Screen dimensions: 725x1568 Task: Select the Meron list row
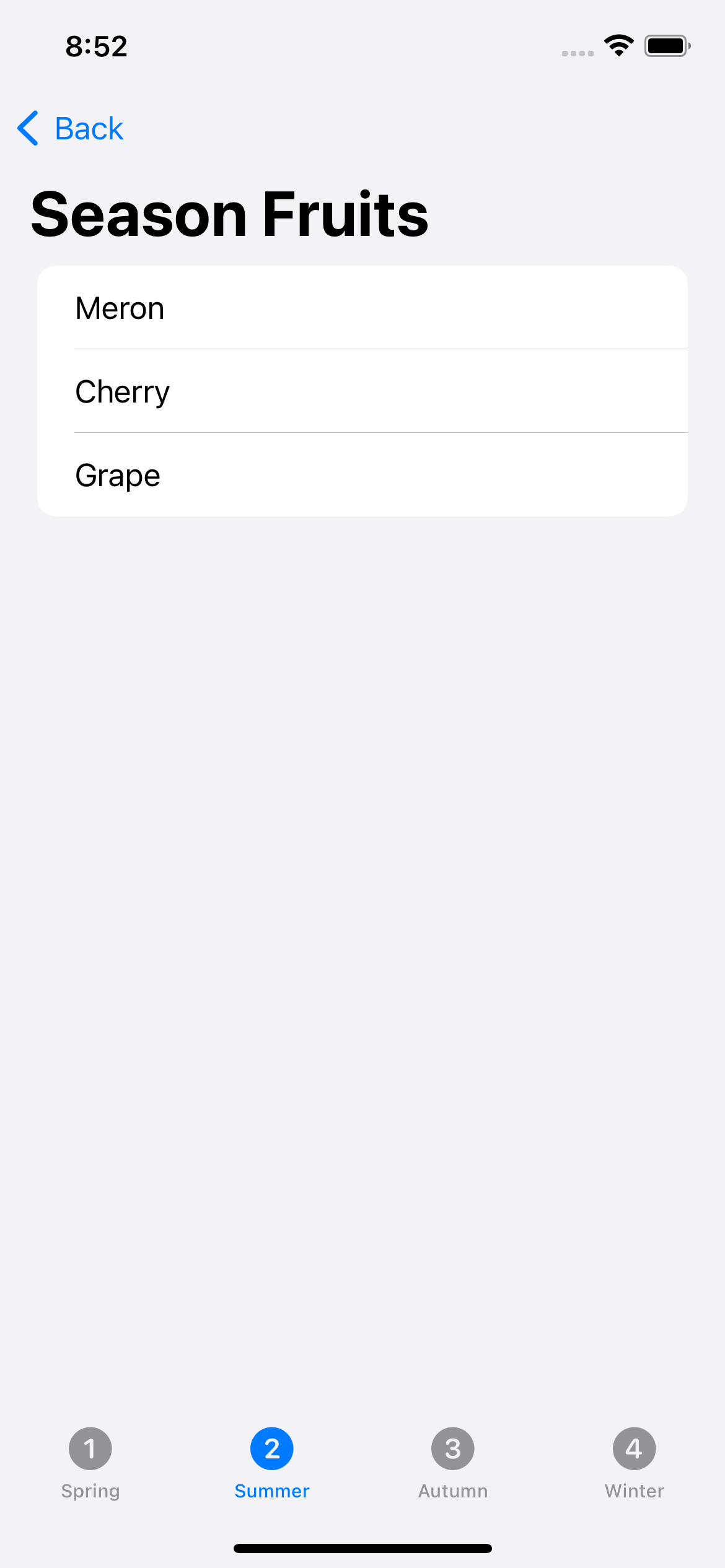point(362,308)
